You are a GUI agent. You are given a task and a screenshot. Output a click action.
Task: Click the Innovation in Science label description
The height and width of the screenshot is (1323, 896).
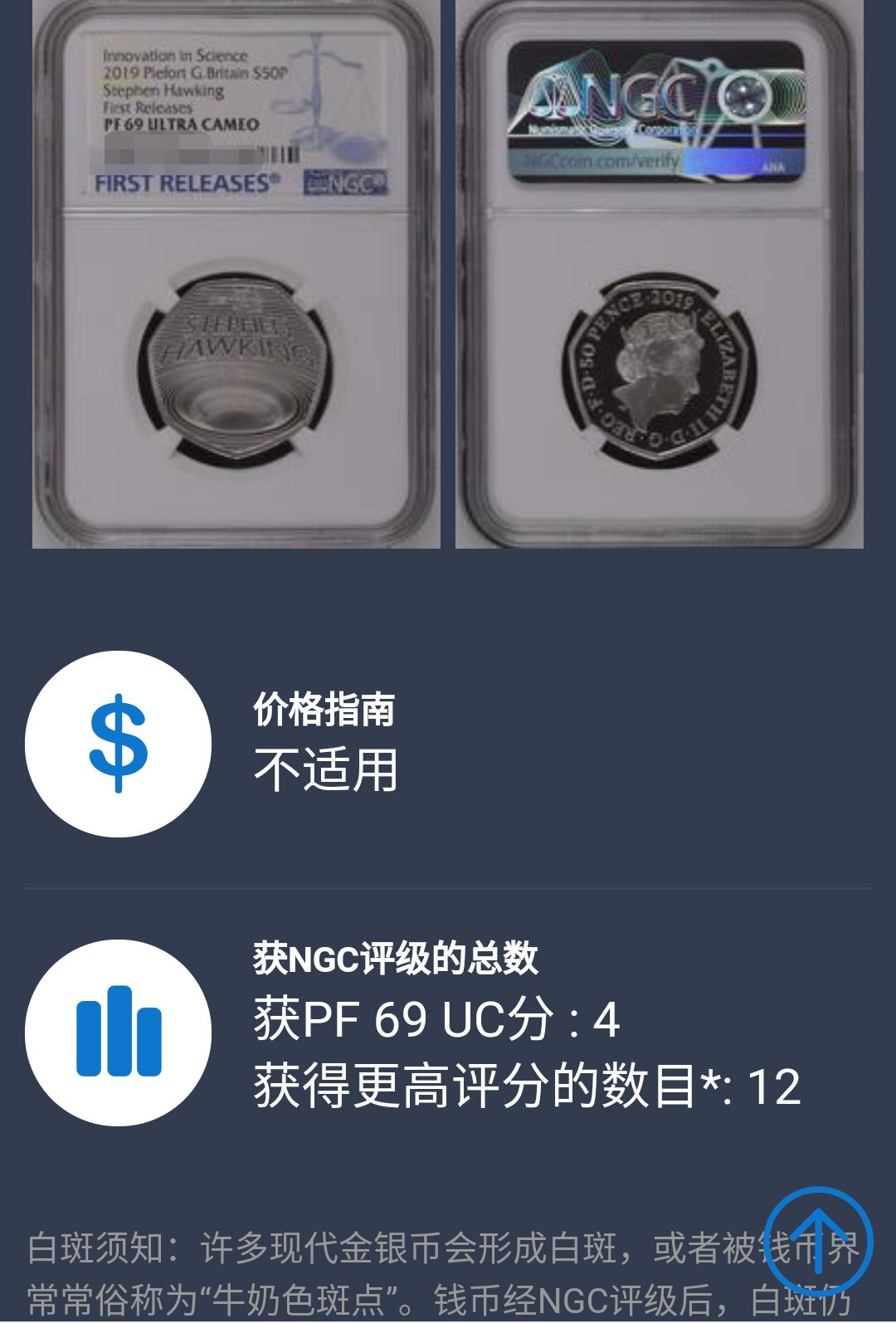point(174,54)
